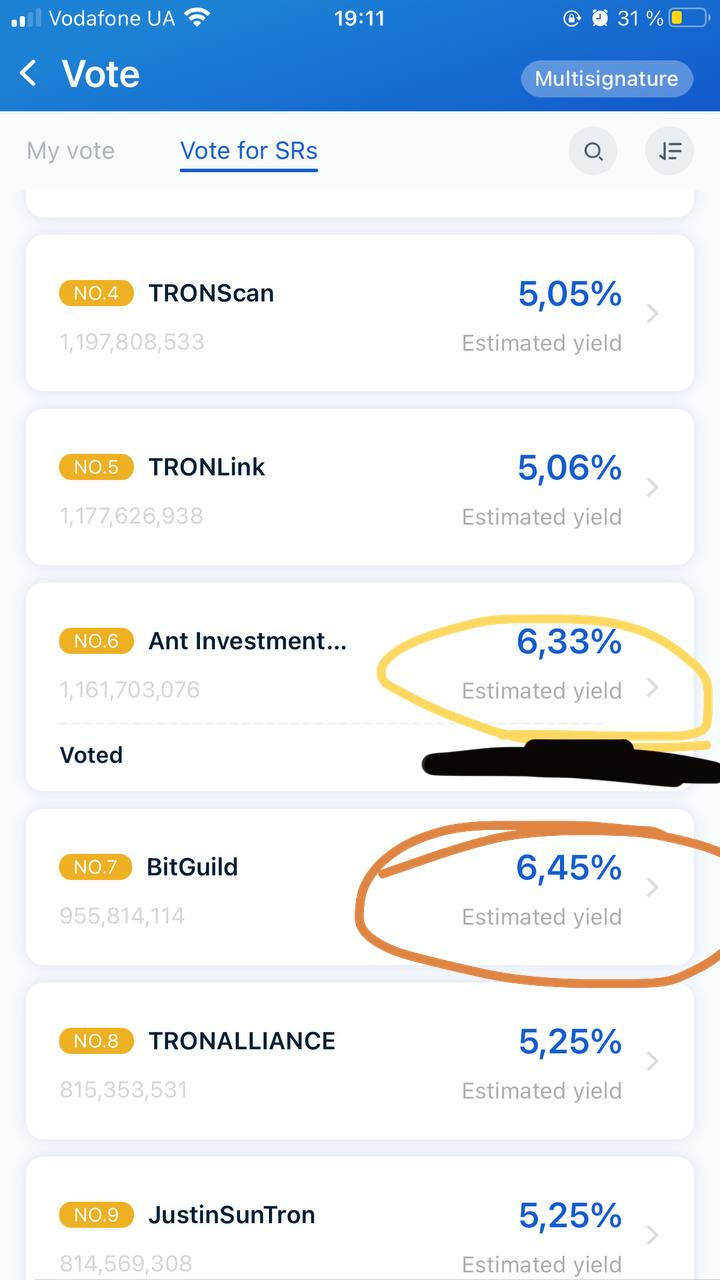This screenshot has height=1280, width=720.
Task: Go back from the Vote screen
Action: pyautogui.click(x=28, y=74)
